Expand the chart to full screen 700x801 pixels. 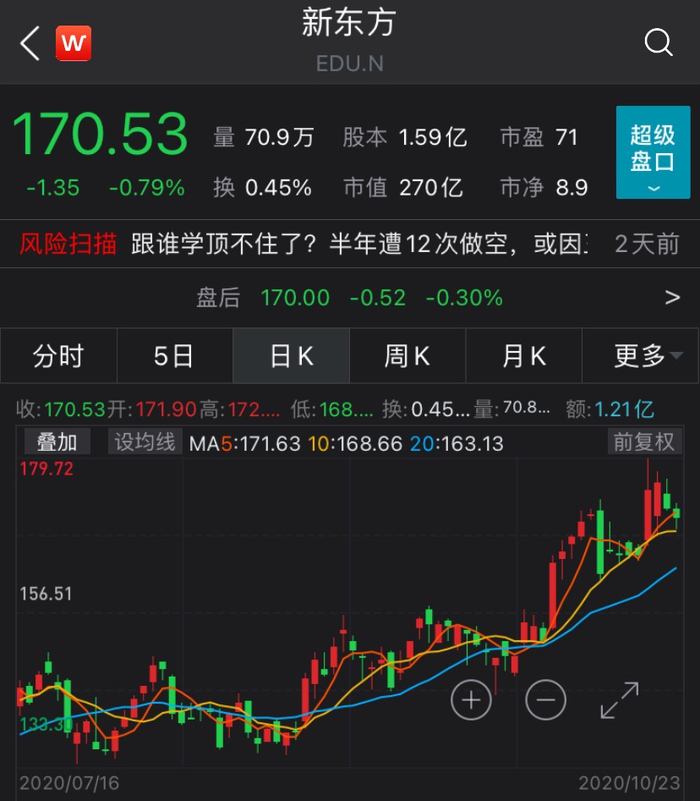point(619,700)
